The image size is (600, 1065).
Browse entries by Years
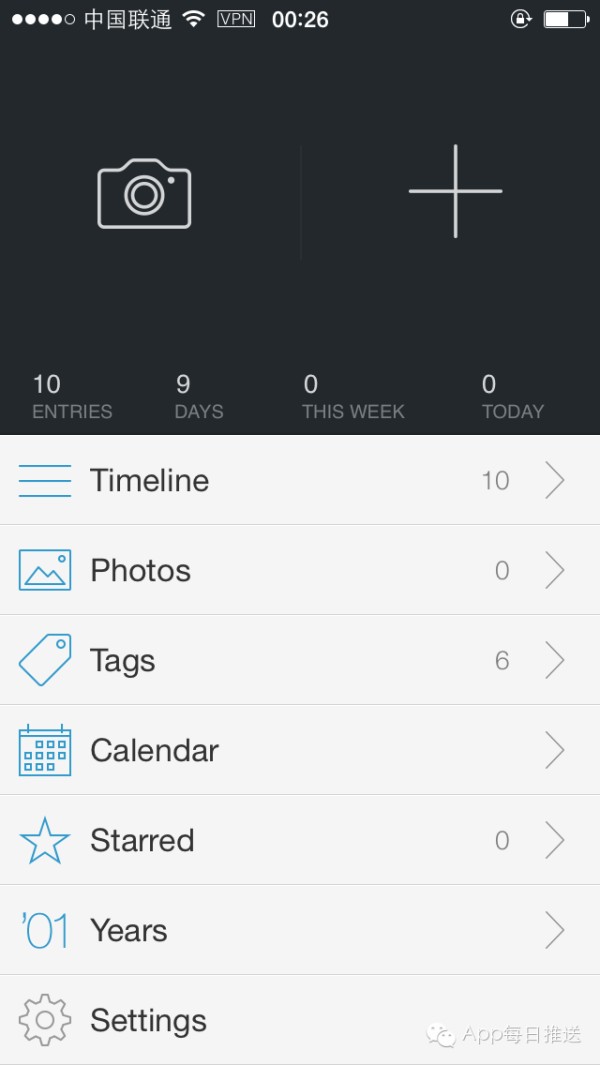pos(300,930)
